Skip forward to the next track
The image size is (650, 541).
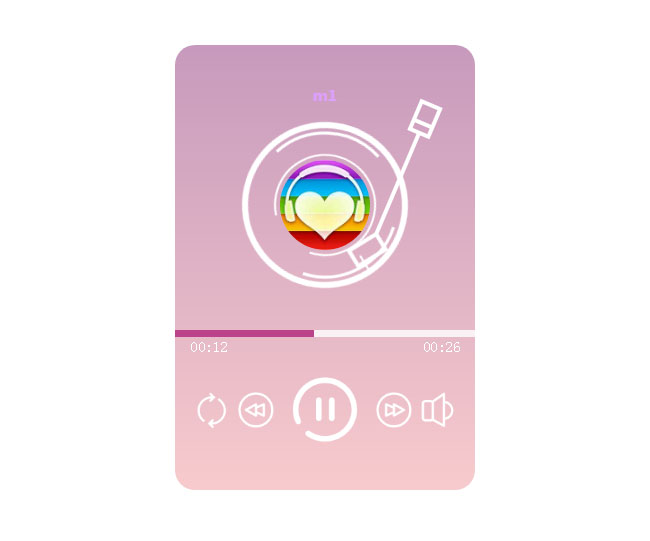tap(394, 410)
